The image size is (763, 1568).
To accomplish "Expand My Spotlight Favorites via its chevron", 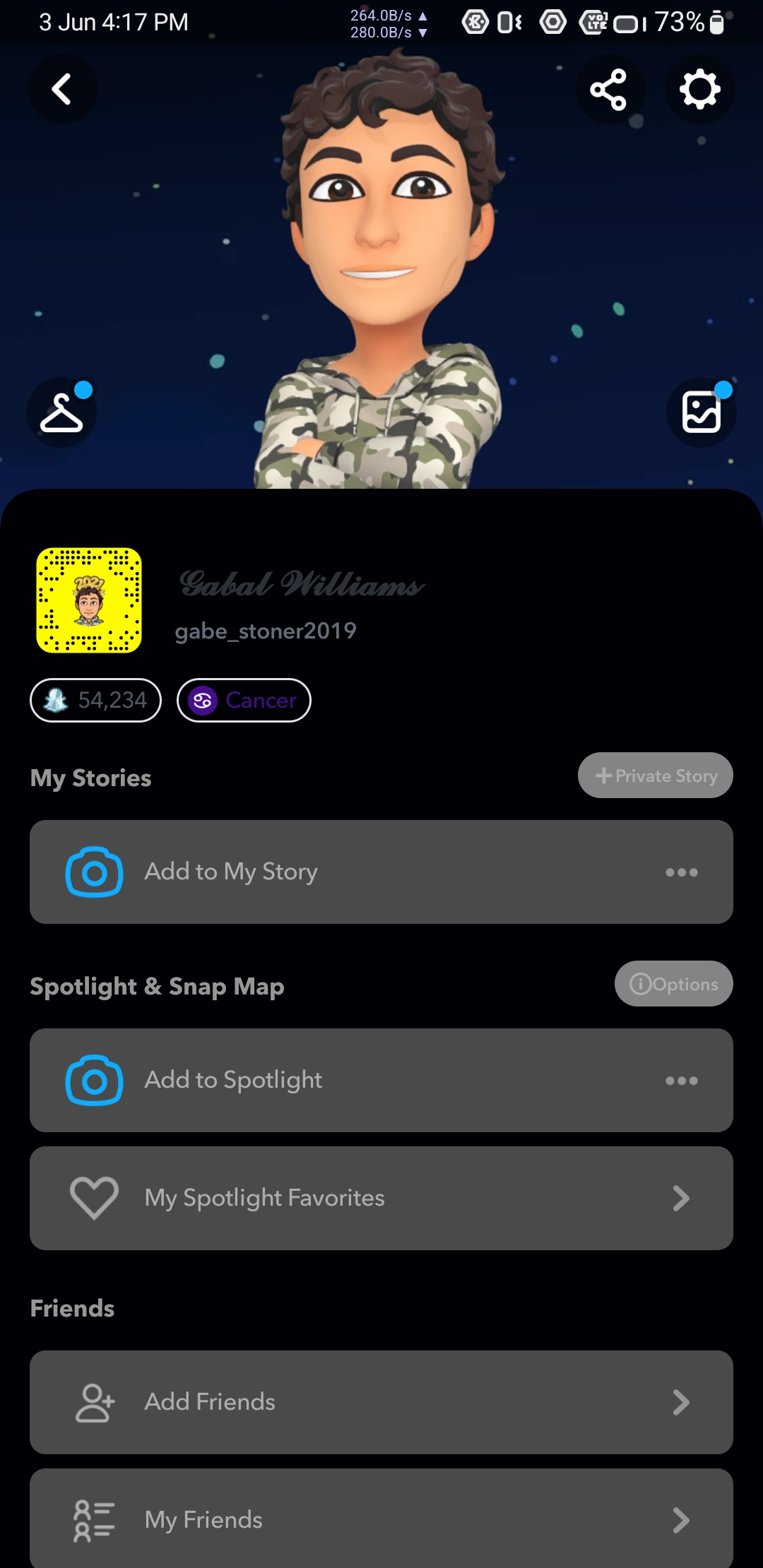I will click(x=680, y=1197).
